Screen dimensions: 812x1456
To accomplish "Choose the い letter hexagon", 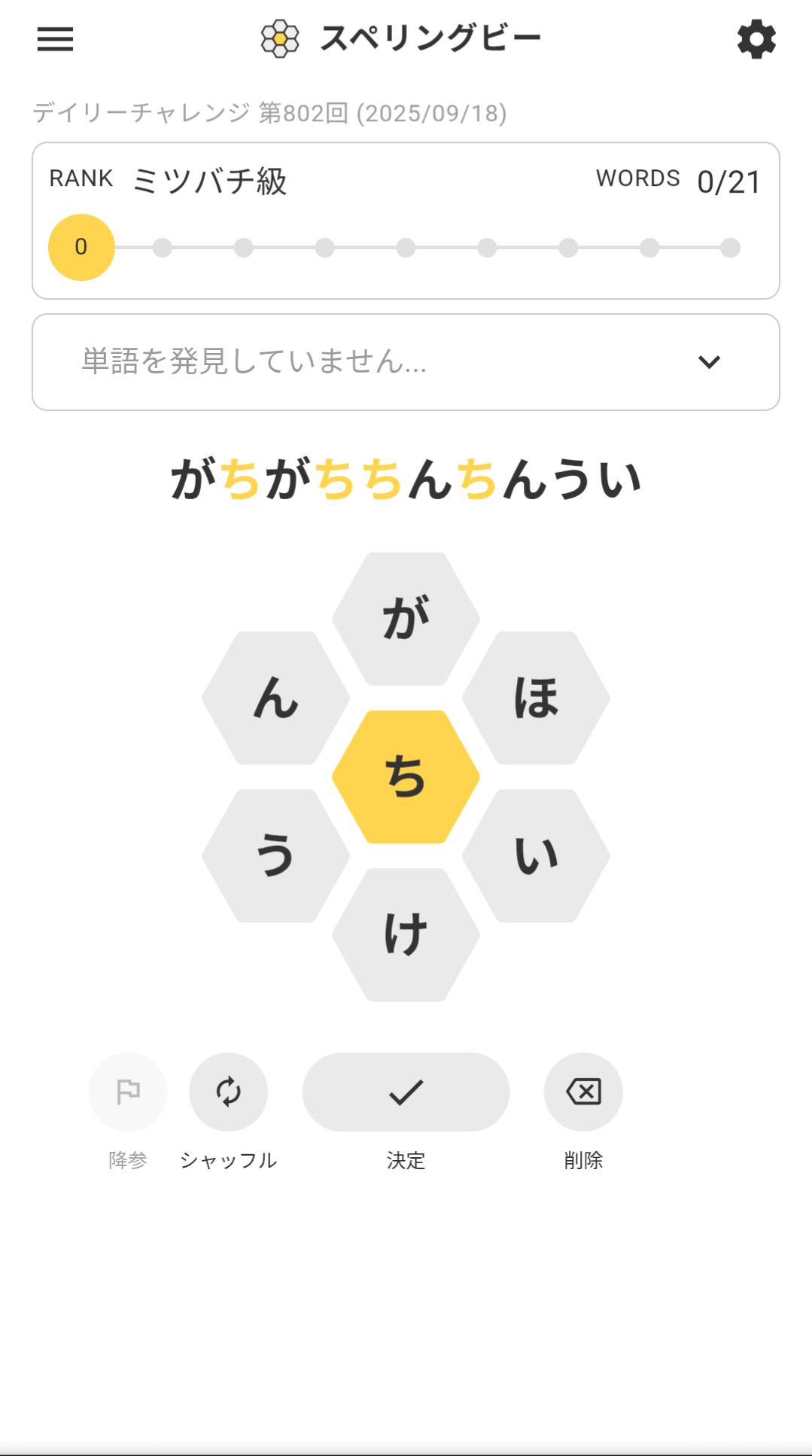I will pyautogui.click(x=536, y=856).
